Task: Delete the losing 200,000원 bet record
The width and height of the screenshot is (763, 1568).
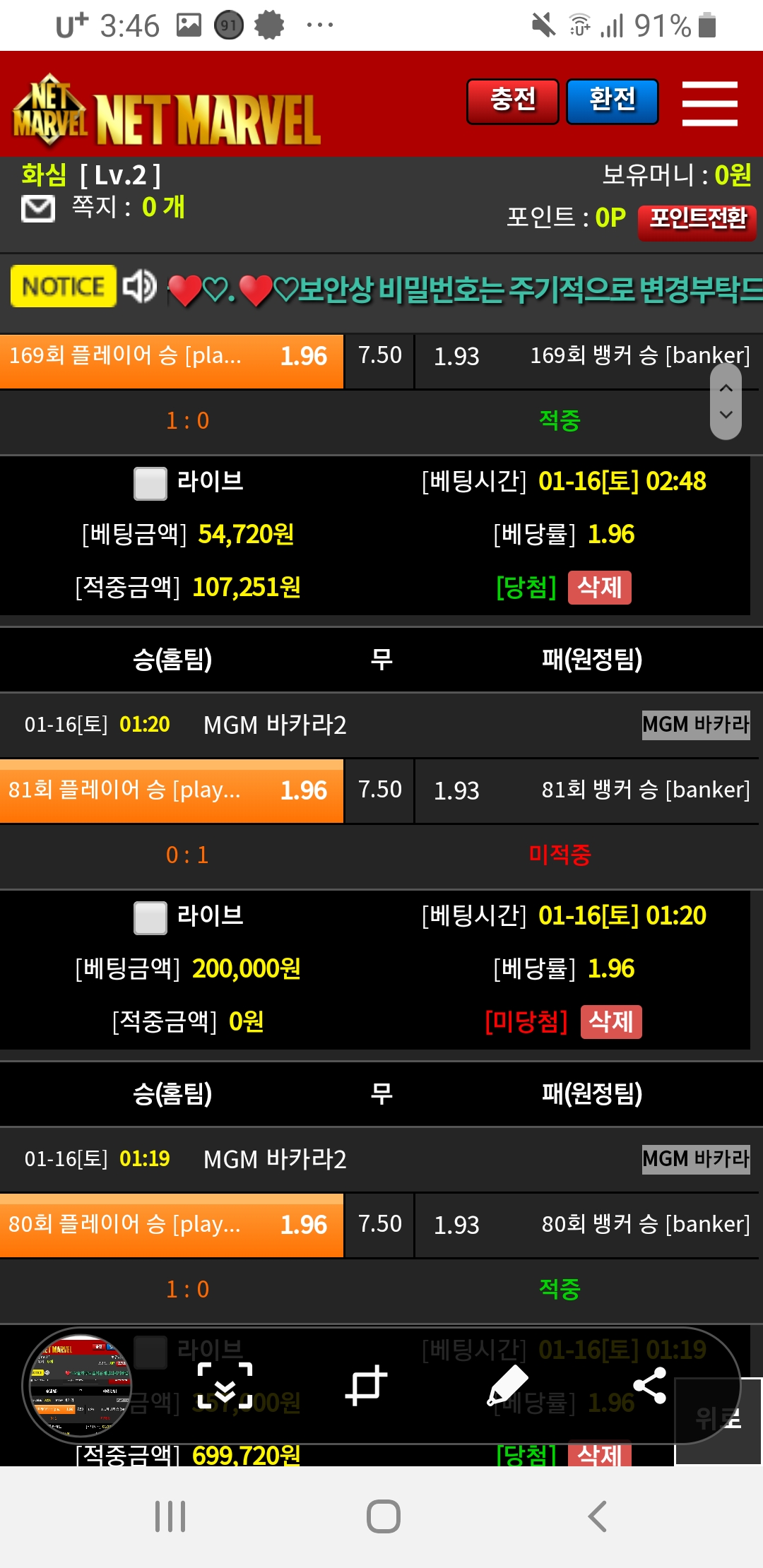Action: coord(610,1022)
